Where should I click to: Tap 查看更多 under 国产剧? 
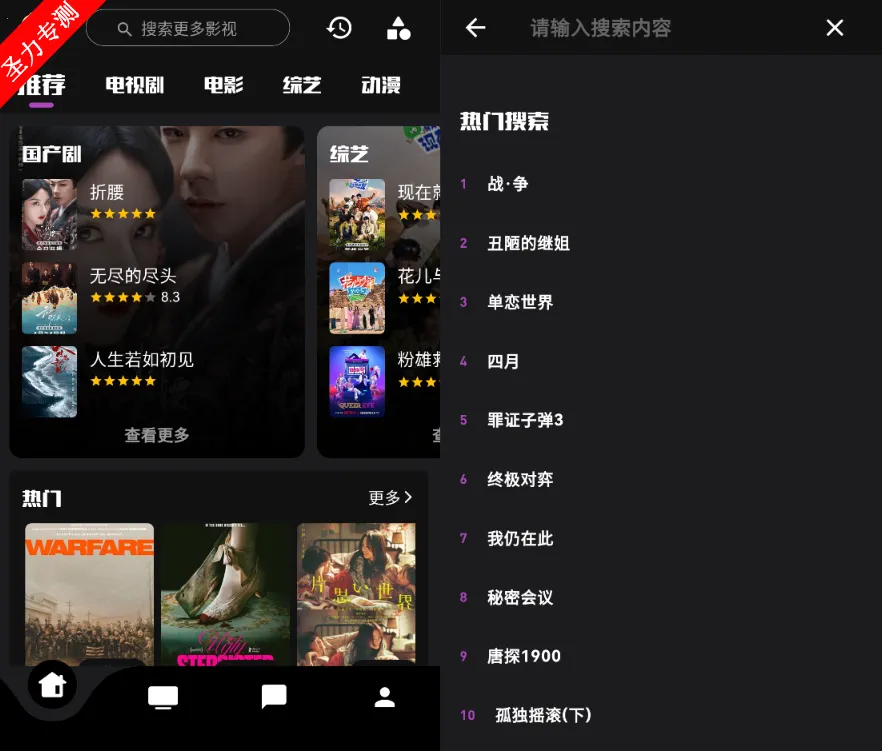coord(157,435)
